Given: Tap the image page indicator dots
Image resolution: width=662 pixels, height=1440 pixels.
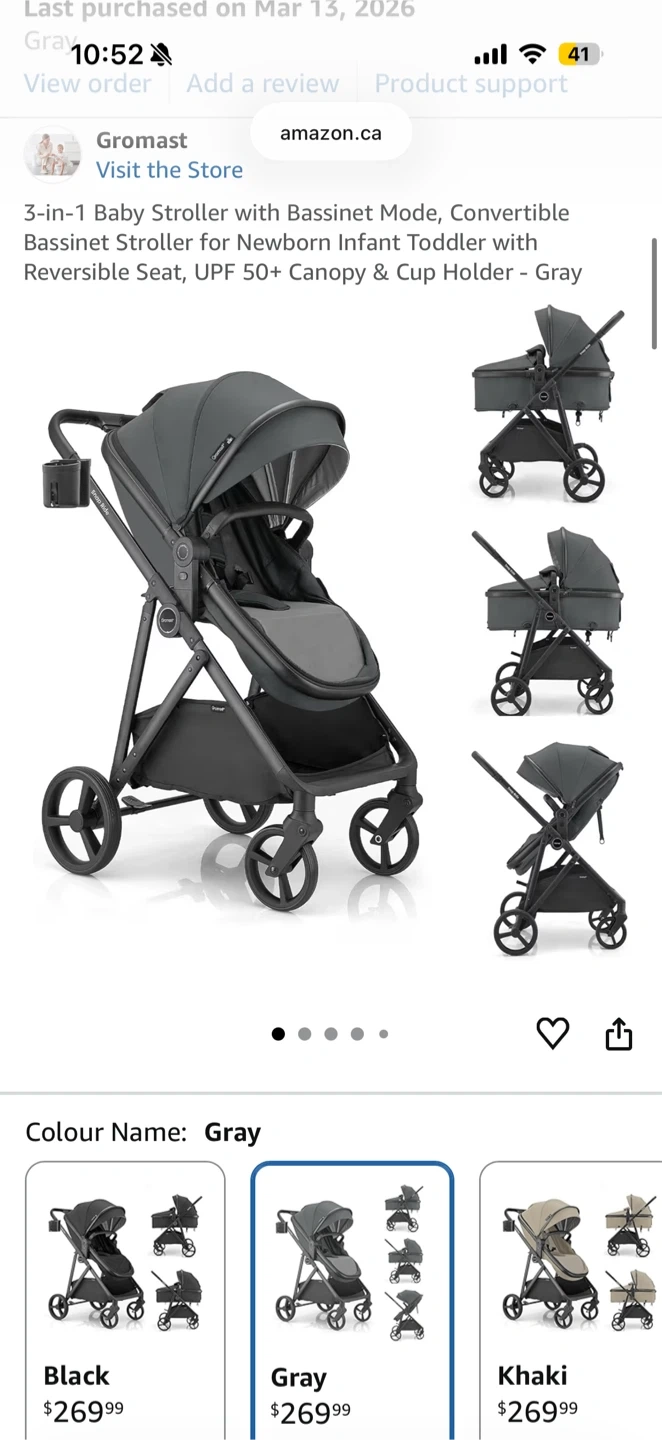Looking at the screenshot, I should pyautogui.click(x=330, y=1034).
